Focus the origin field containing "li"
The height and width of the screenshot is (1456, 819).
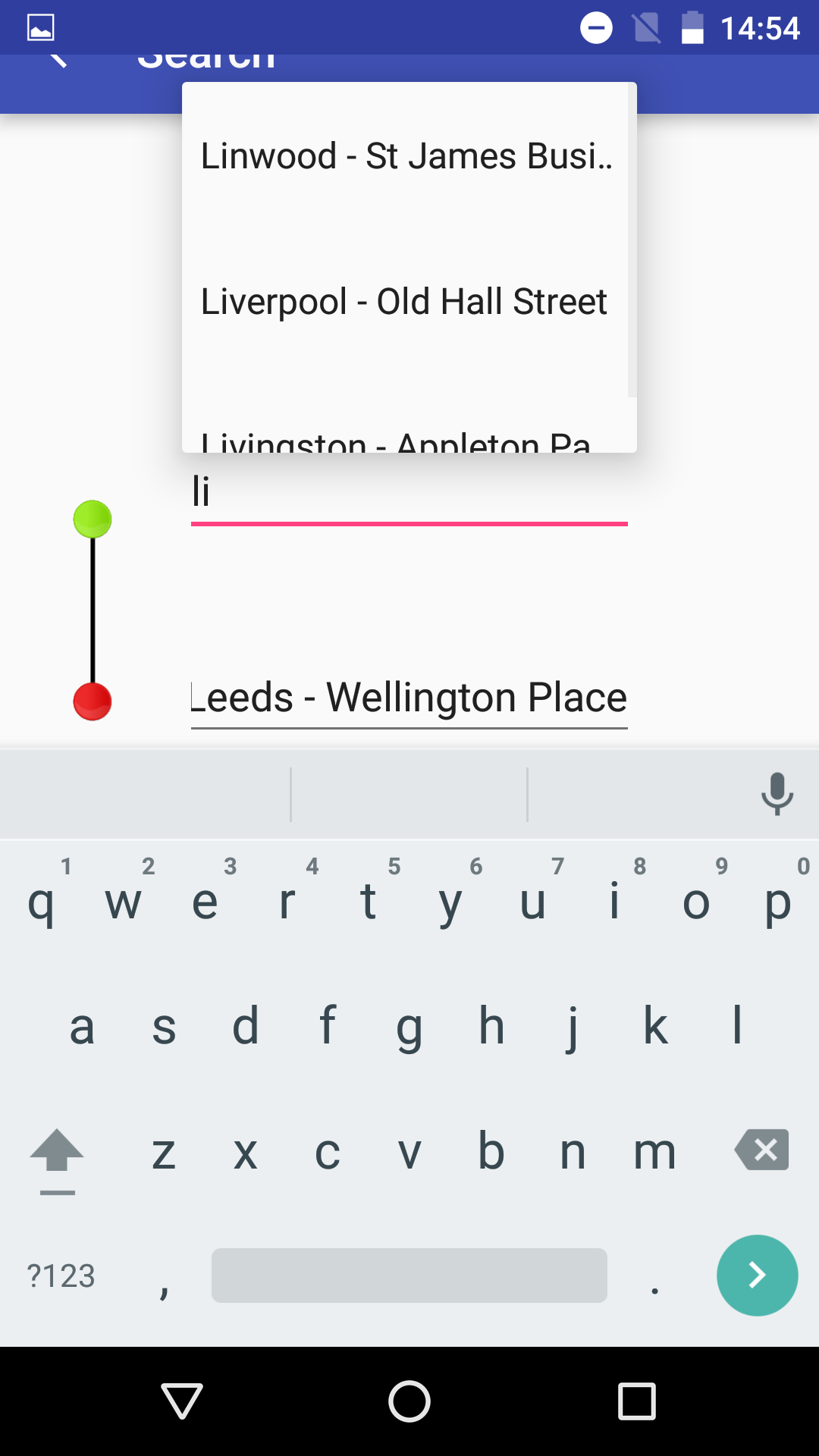point(409,493)
